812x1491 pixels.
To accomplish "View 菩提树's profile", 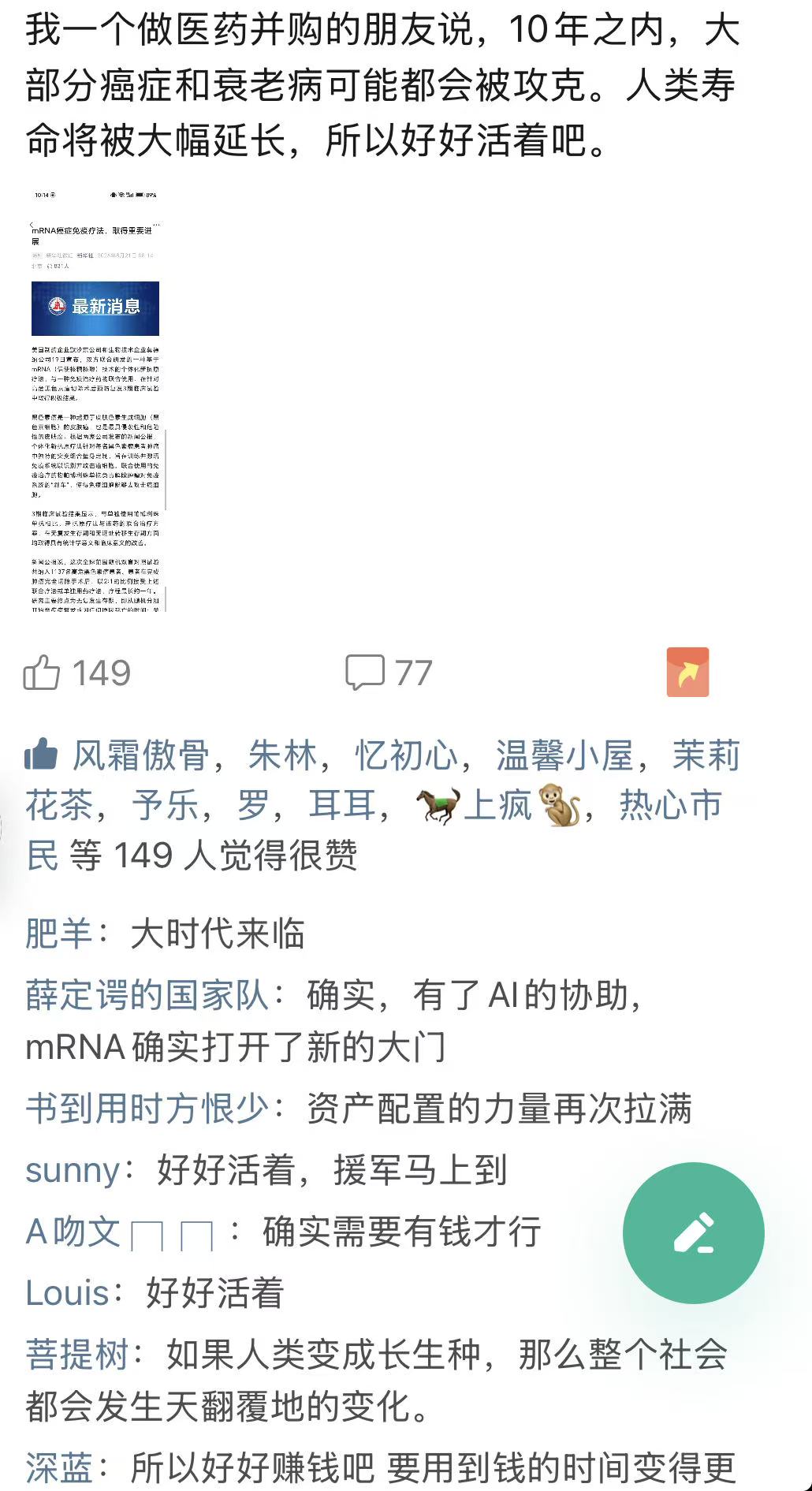I will (77, 1355).
